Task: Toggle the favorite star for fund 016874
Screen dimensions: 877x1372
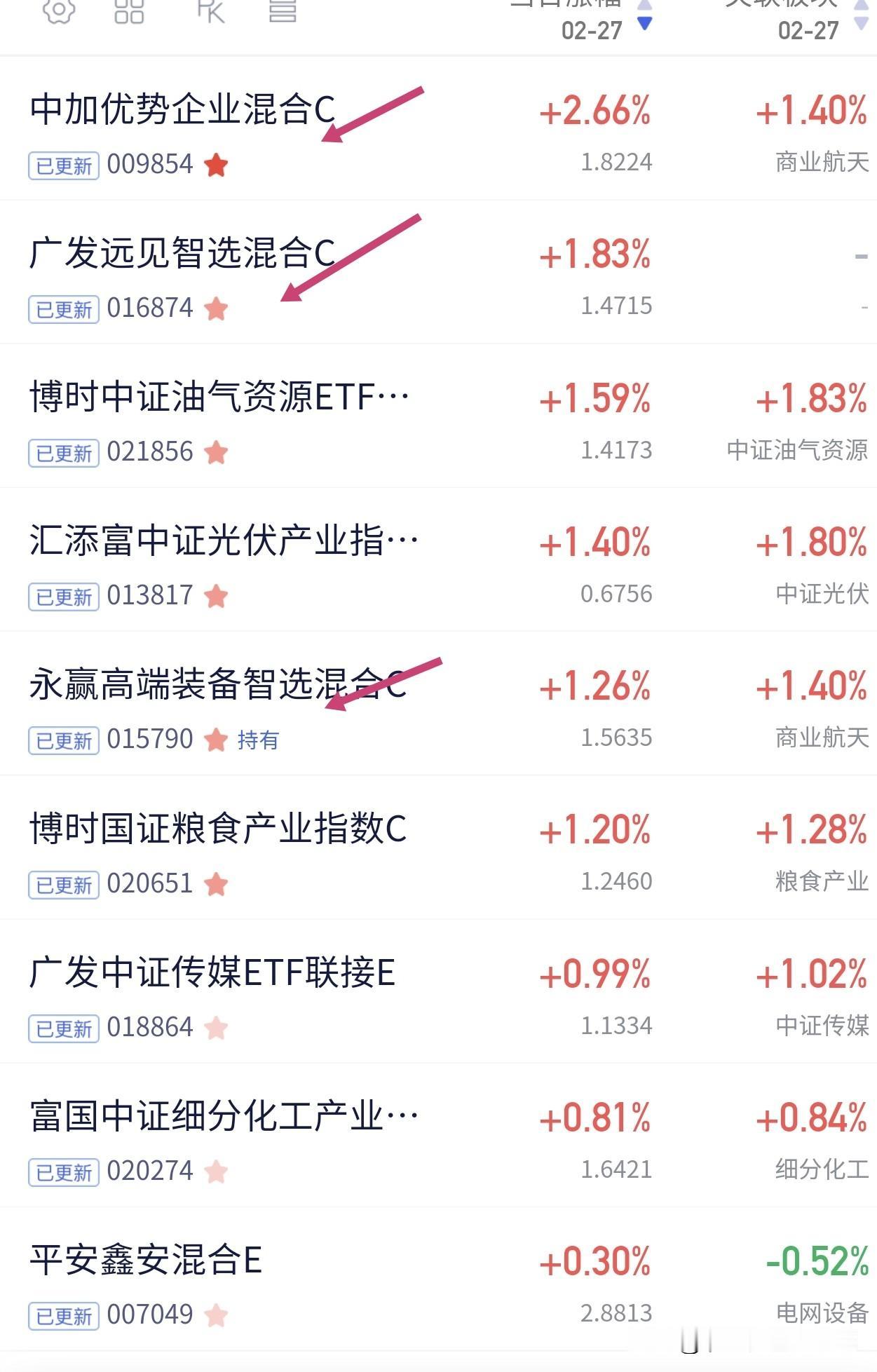Action: point(215,307)
